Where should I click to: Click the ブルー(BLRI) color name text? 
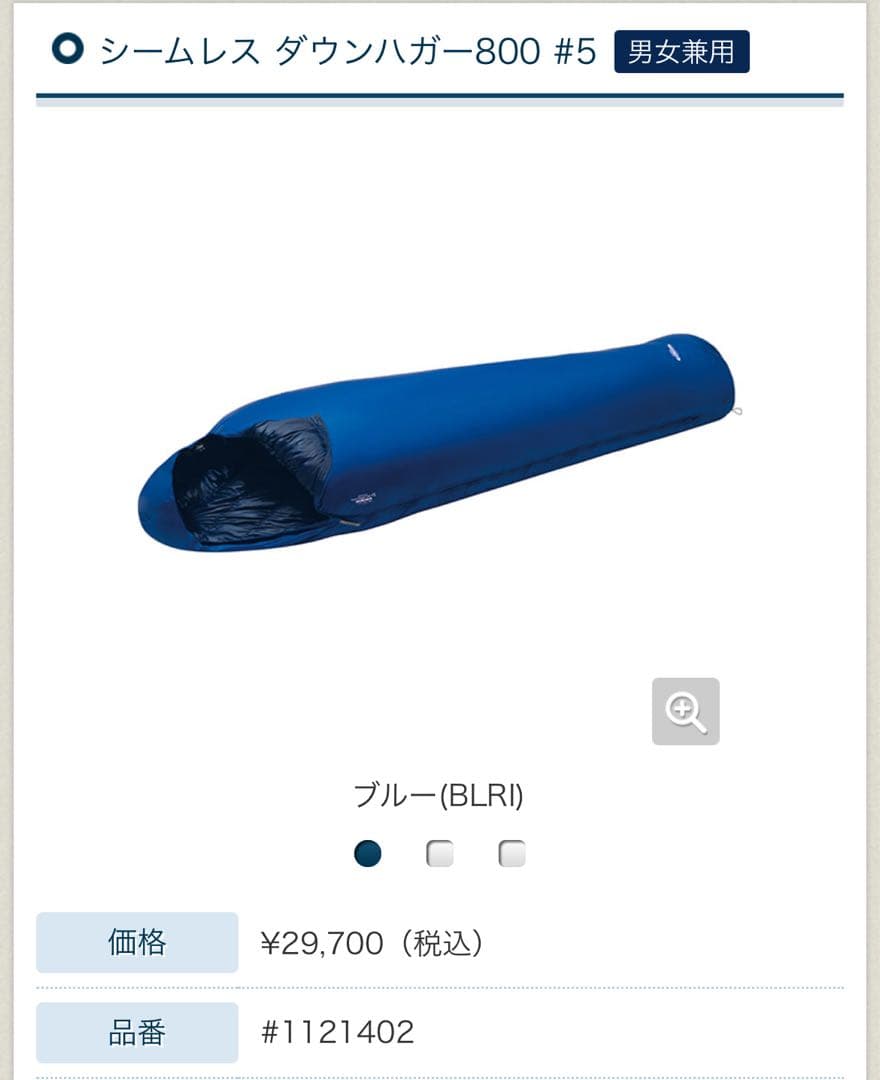point(440,797)
